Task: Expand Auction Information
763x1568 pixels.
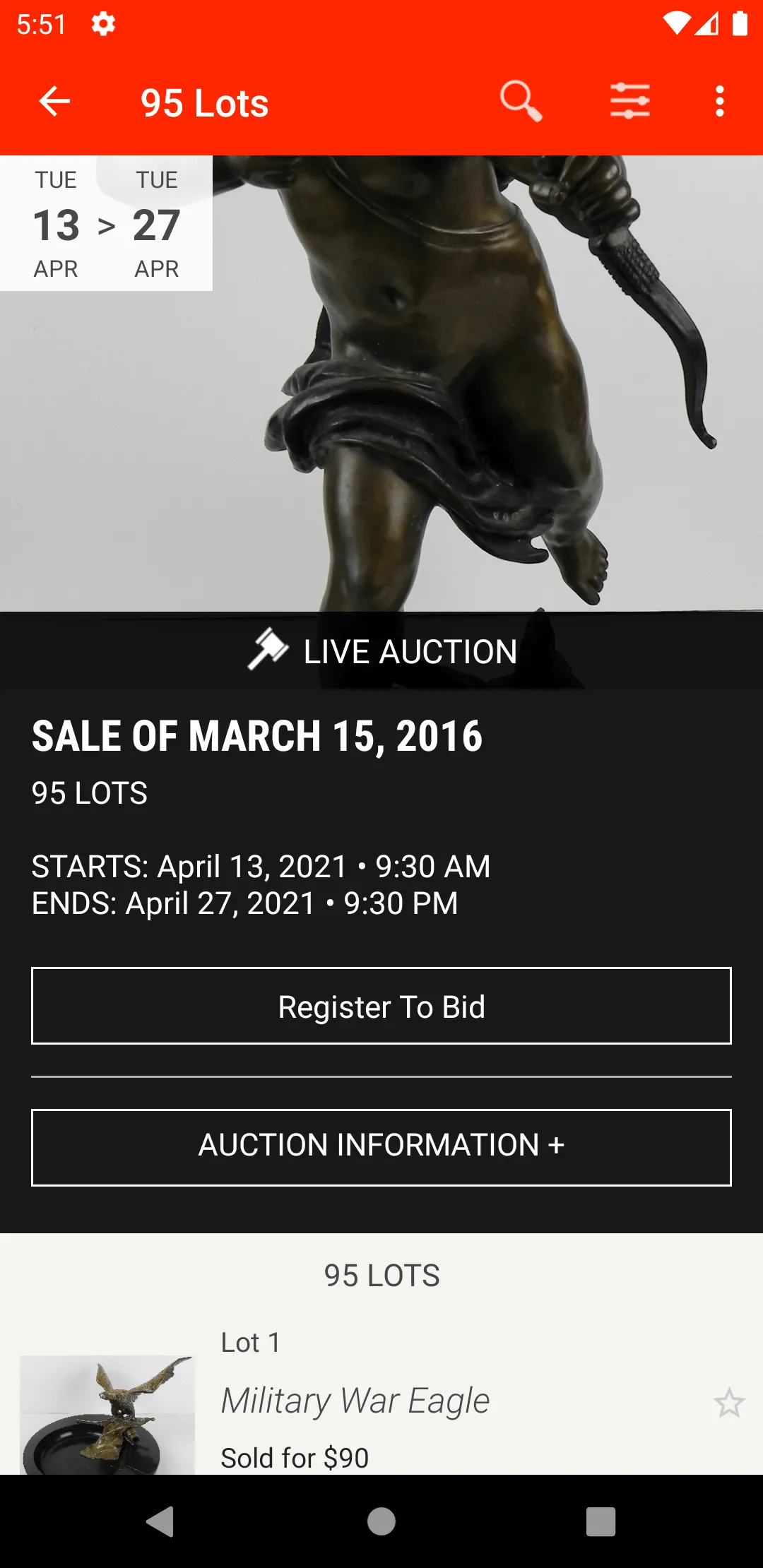Action: point(381,1147)
